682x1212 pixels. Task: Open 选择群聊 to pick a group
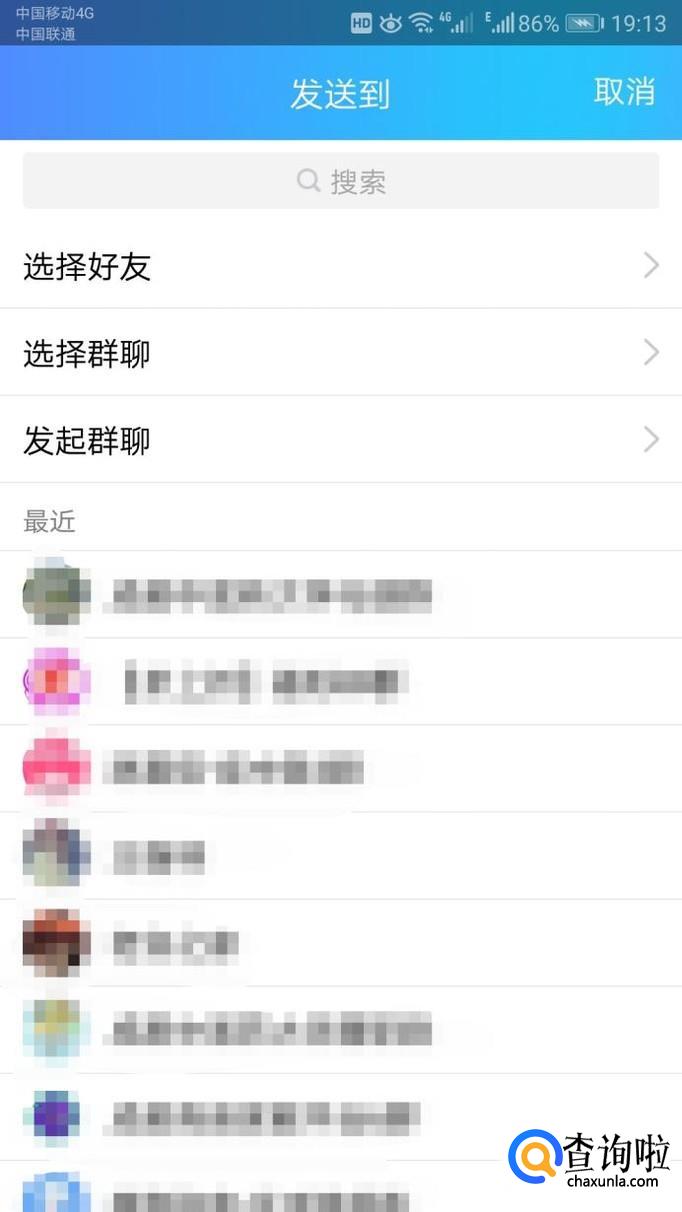[x=340, y=353]
